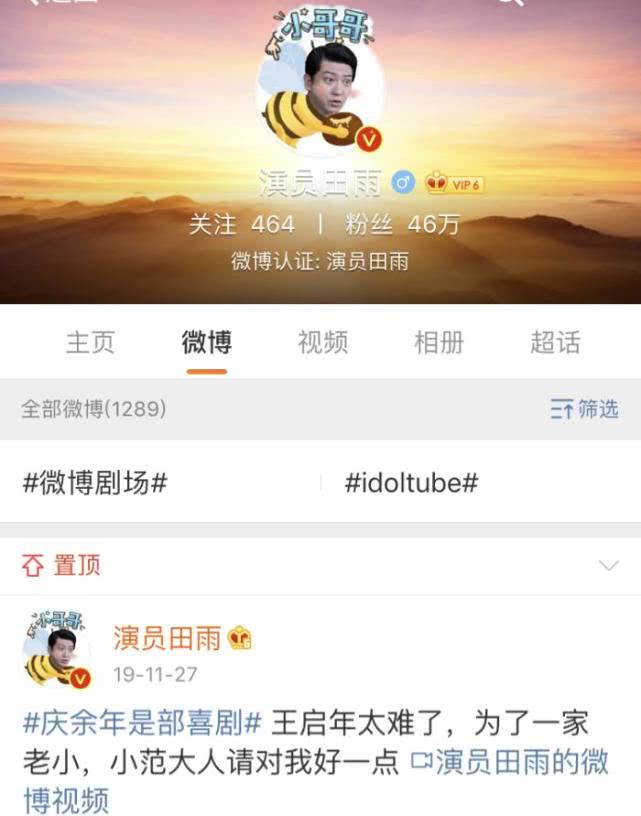View the 关注 464 following list
Image resolution: width=641 pixels, height=816 pixels.
click(x=241, y=225)
